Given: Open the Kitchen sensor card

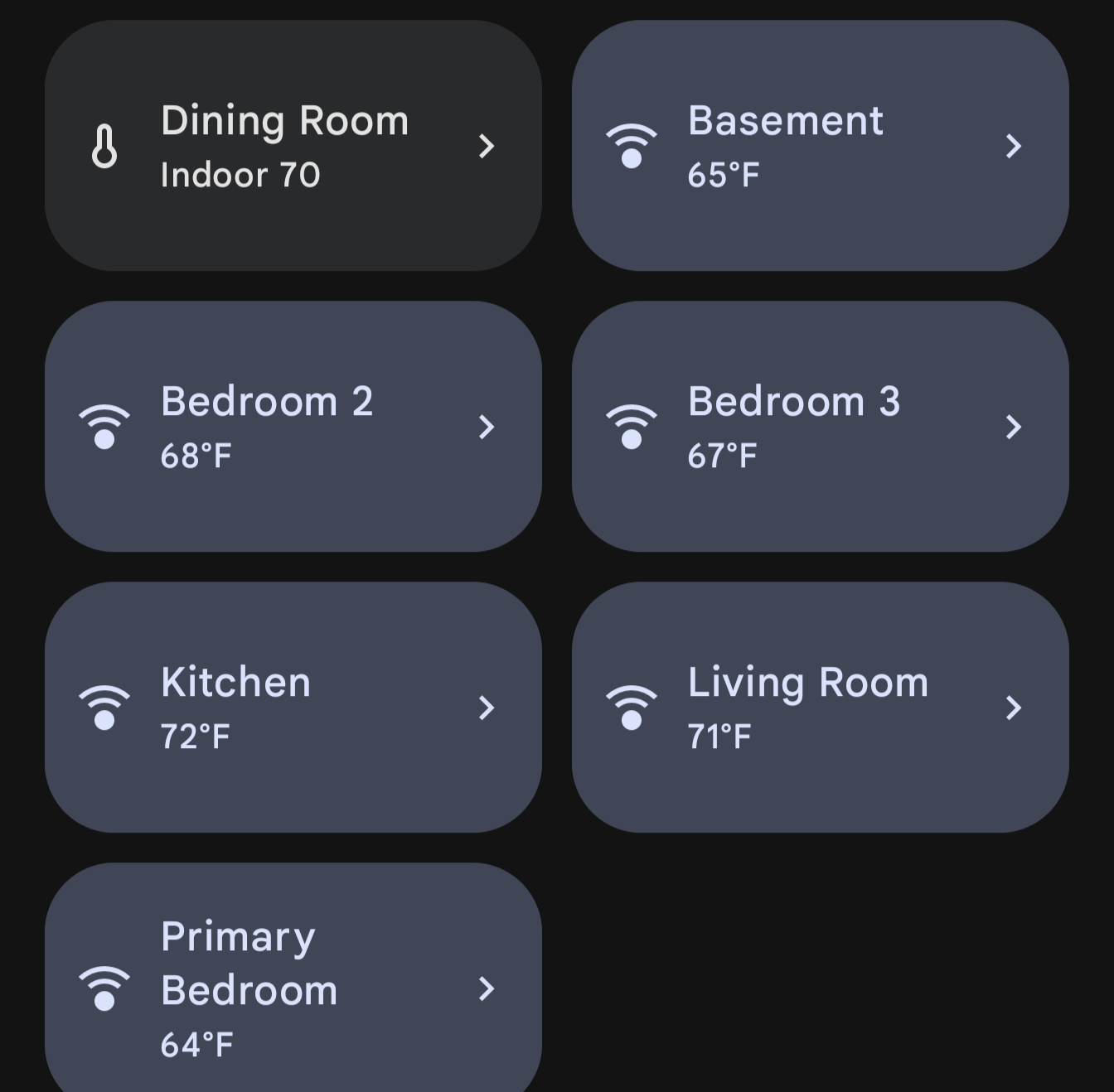Looking at the screenshot, I should click(293, 708).
